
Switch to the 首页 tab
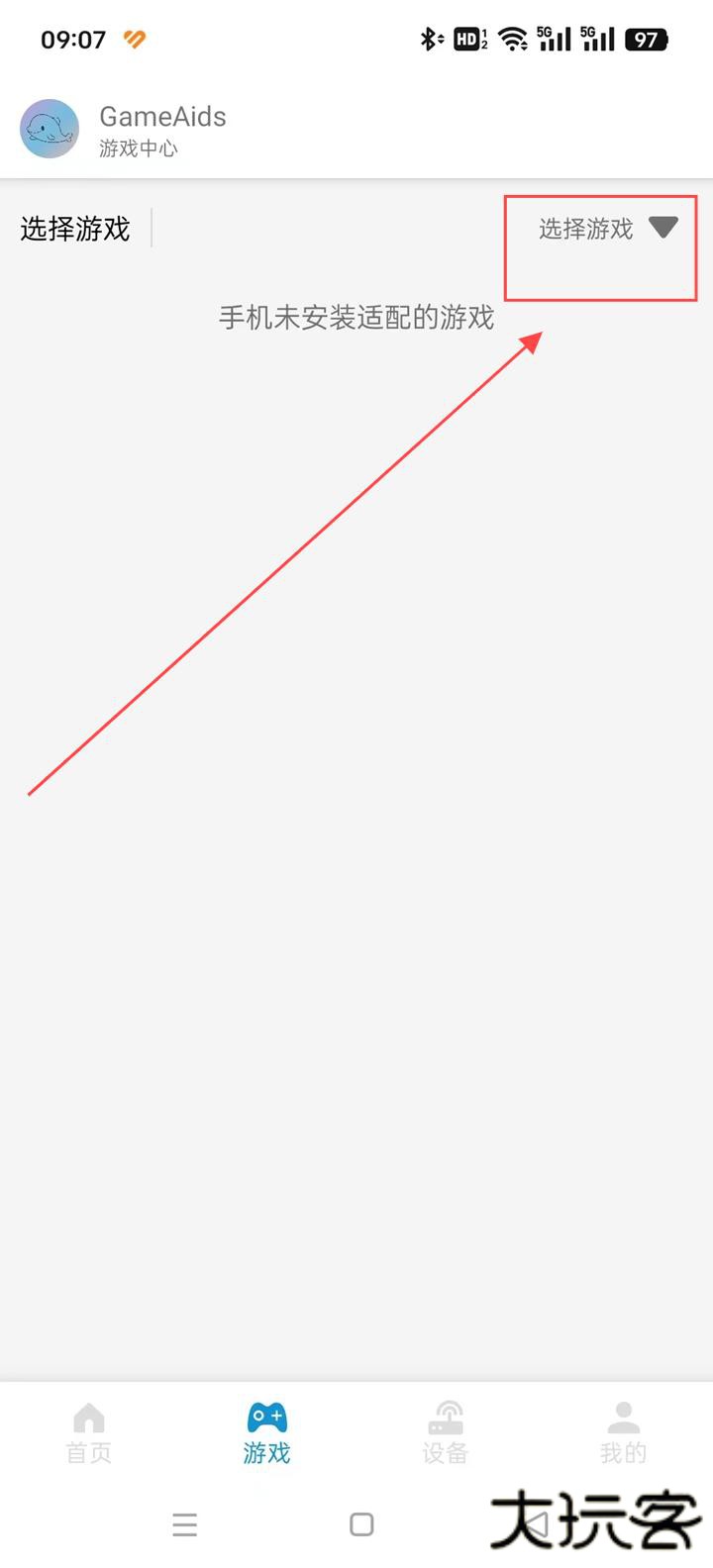(89, 1432)
